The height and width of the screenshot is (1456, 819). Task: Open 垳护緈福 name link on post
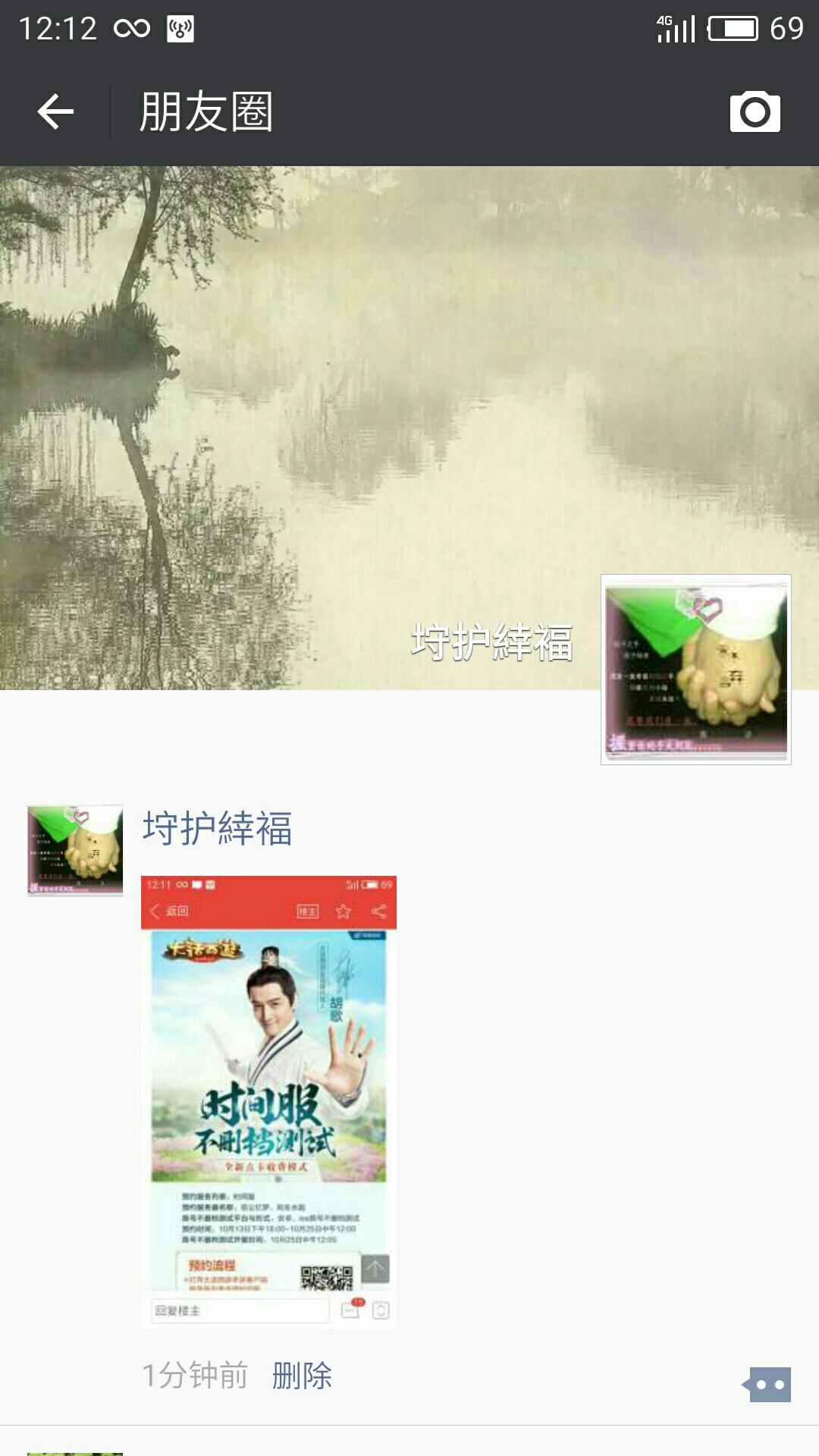(218, 828)
